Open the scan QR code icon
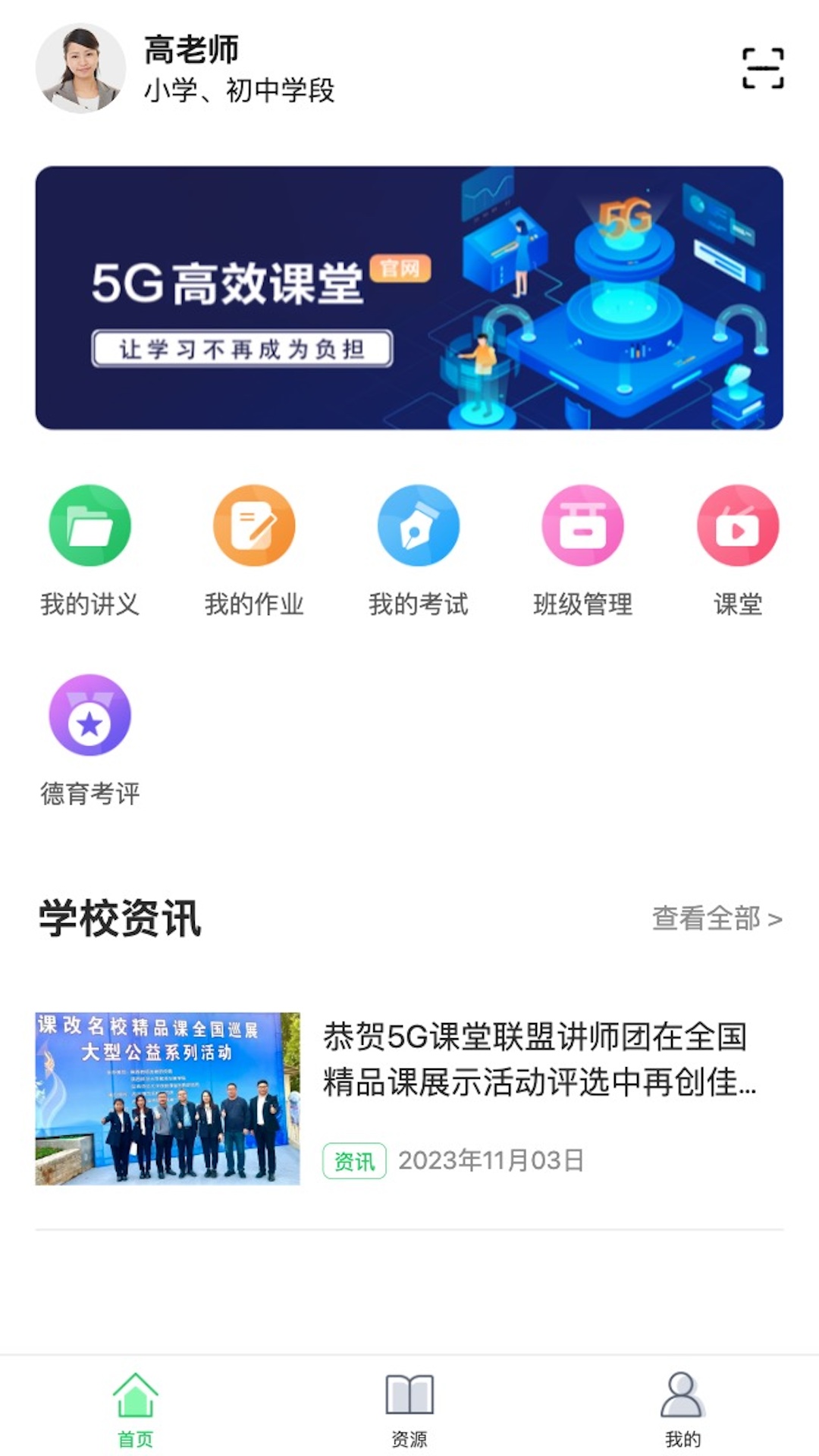Screen dimensions: 819x1456 pos(762,68)
